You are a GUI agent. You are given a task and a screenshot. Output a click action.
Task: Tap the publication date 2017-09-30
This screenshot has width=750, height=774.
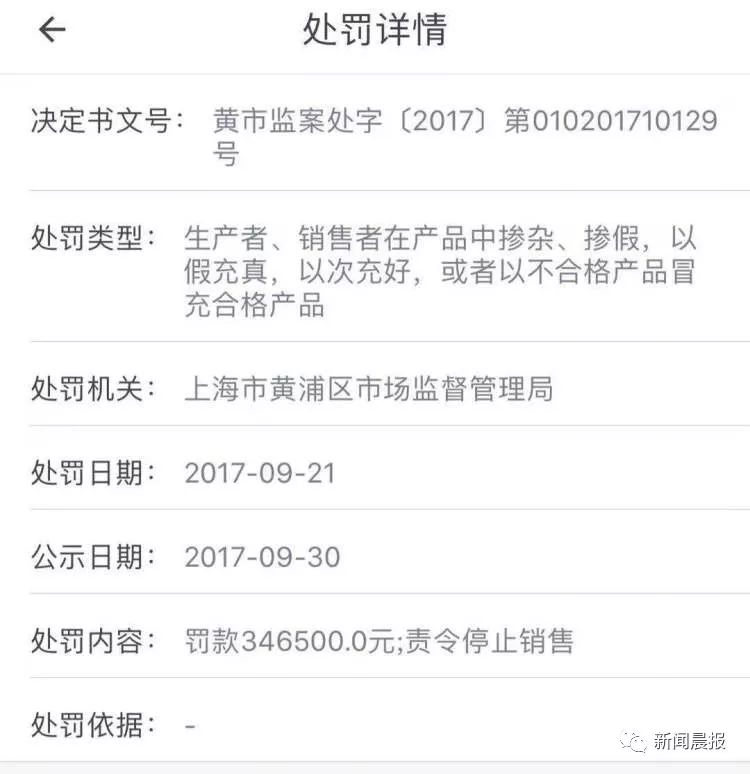[260, 558]
